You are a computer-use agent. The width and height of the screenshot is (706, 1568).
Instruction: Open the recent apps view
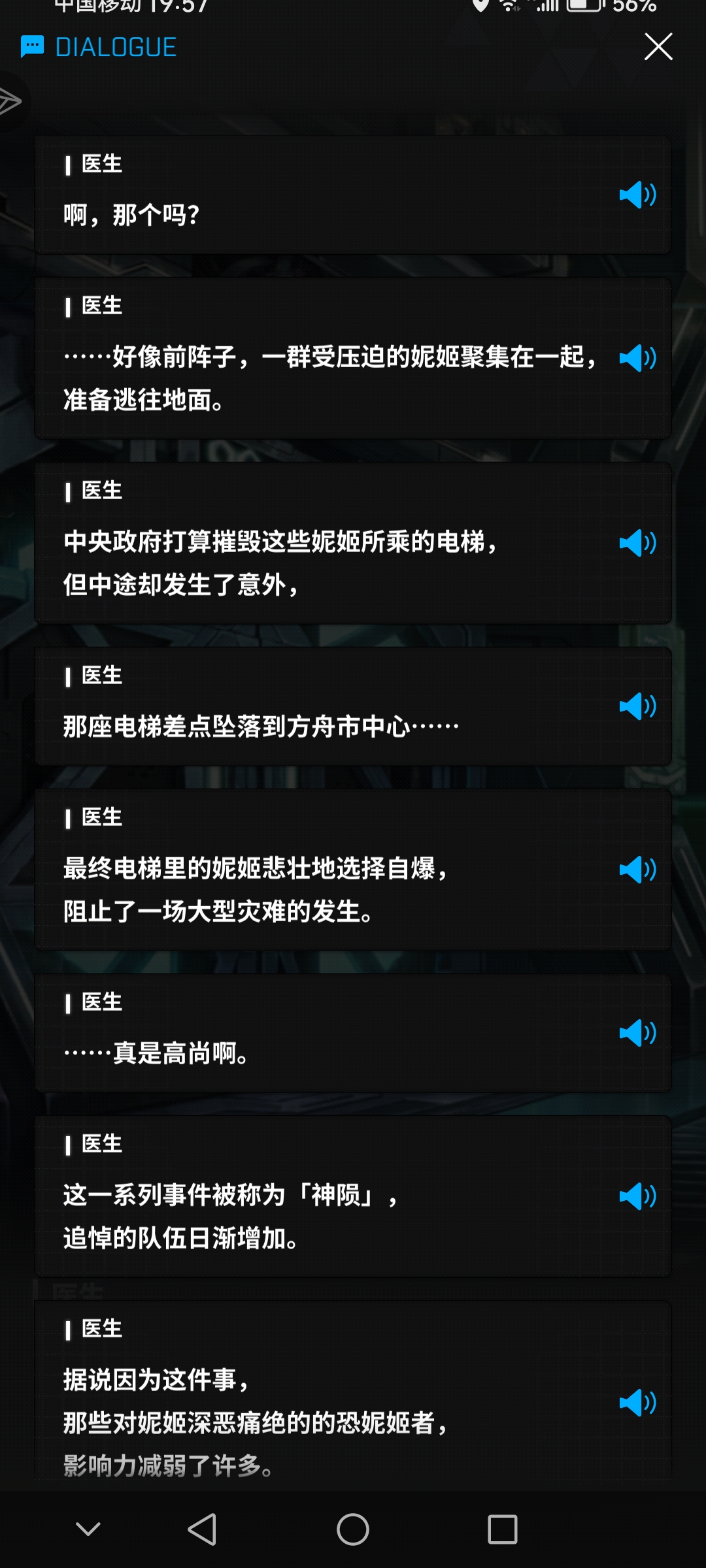point(502,1529)
